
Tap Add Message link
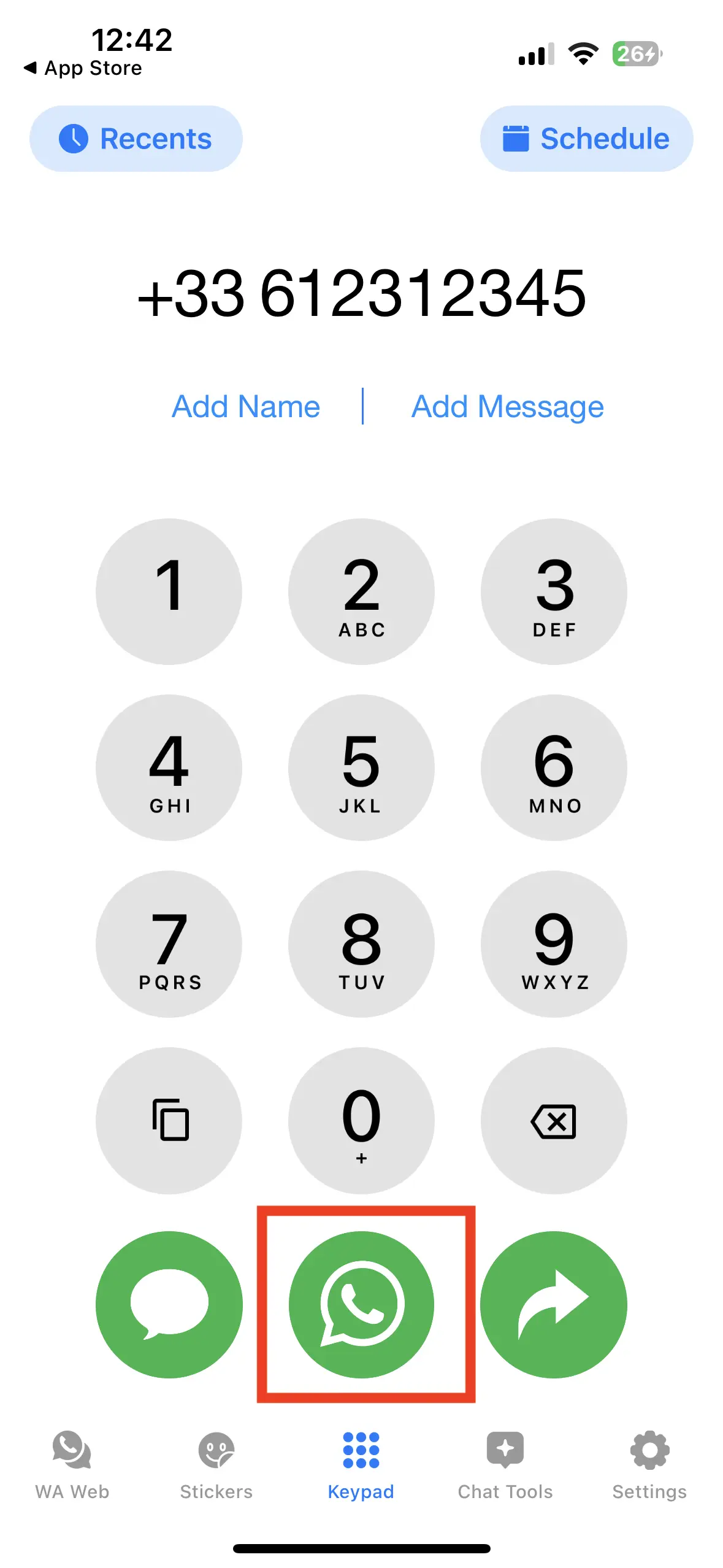[507, 407]
